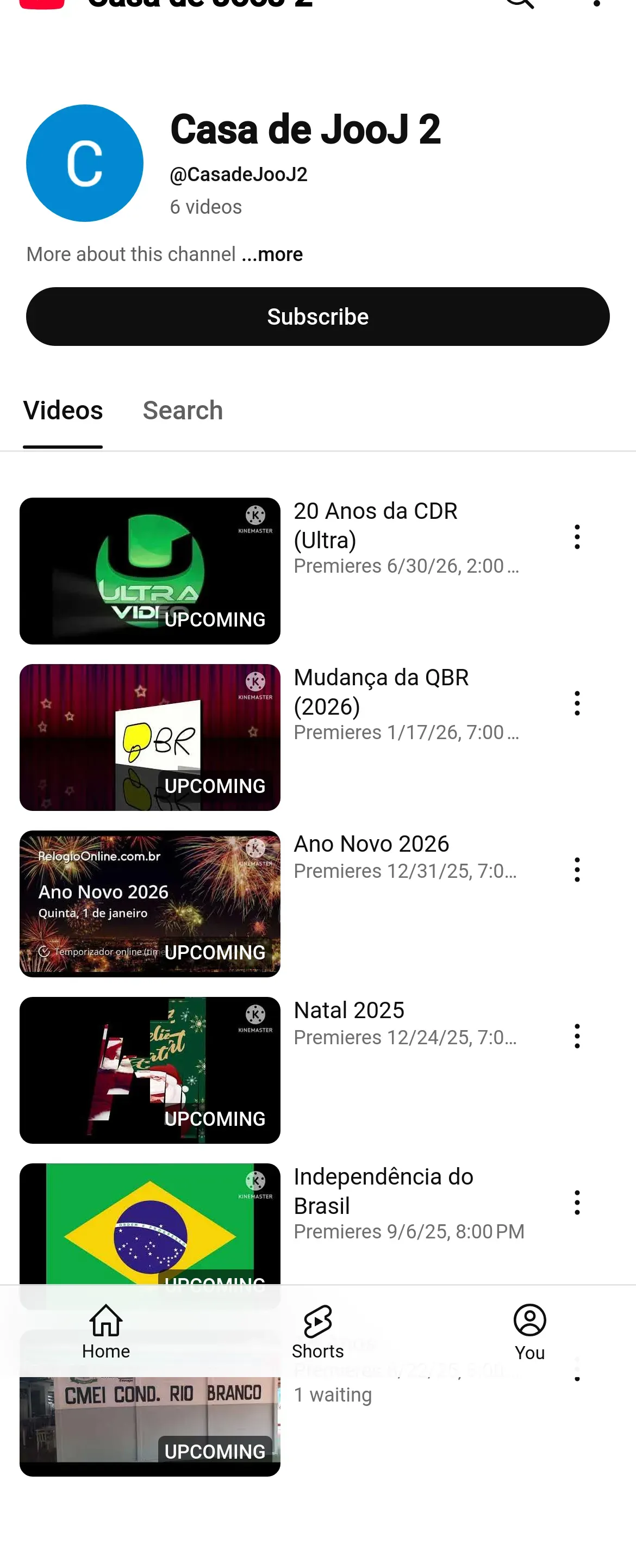Subscribe to Casa de JooJ 2

coord(317,317)
